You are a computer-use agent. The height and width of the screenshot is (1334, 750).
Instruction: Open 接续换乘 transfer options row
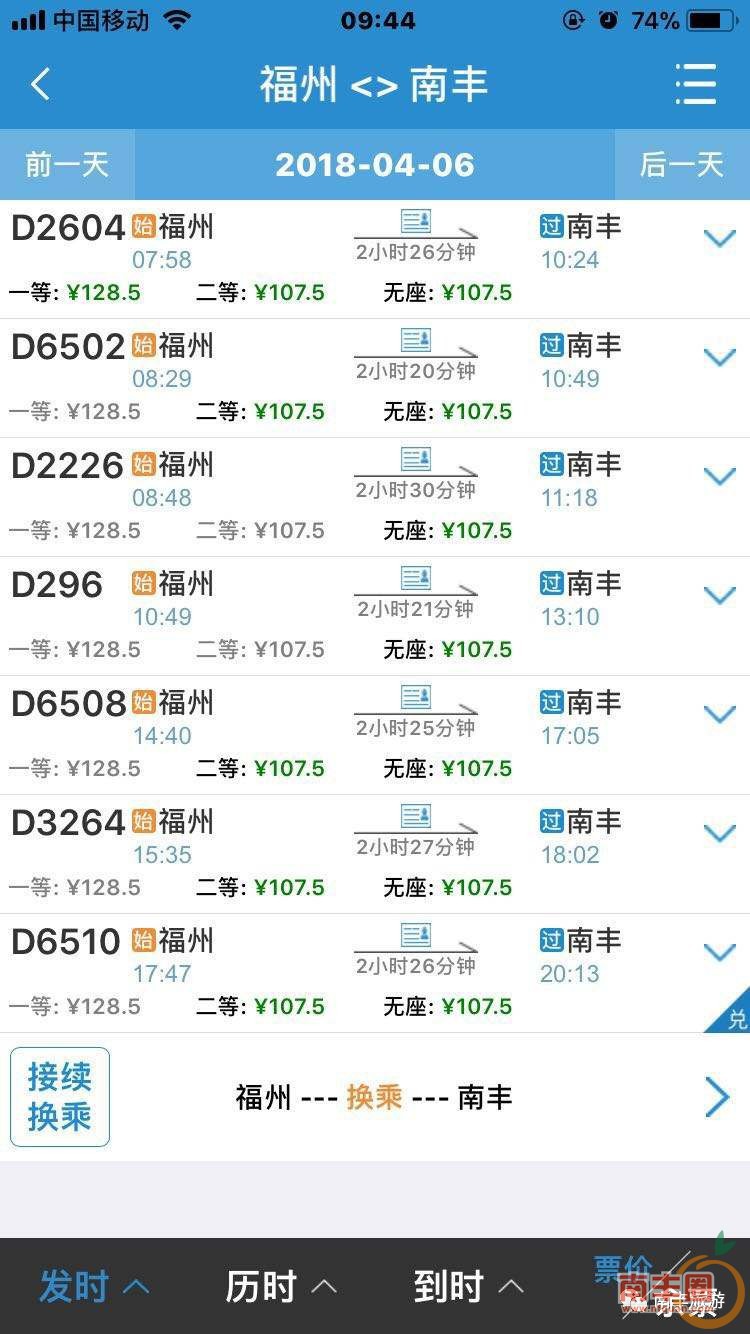coord(375,1097)
